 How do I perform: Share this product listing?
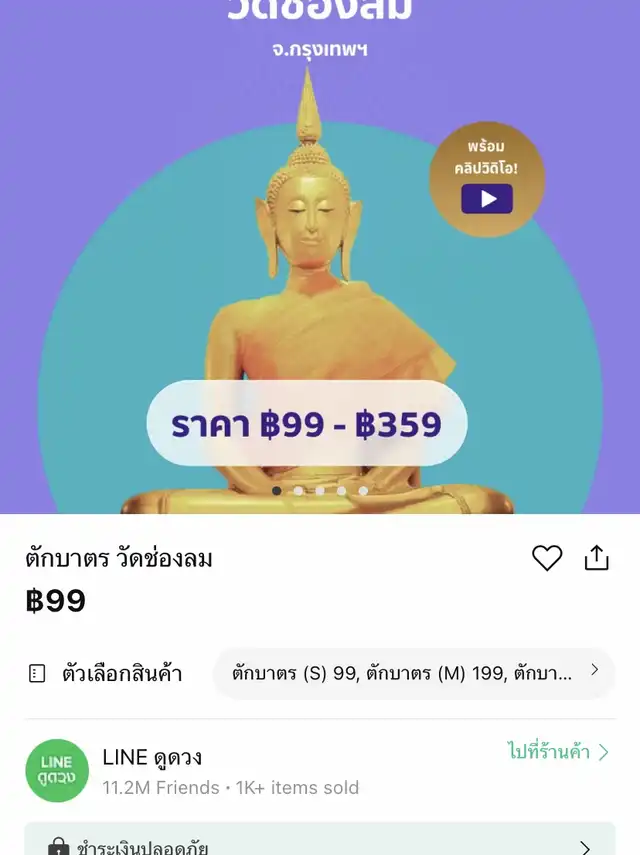point(596,558)
